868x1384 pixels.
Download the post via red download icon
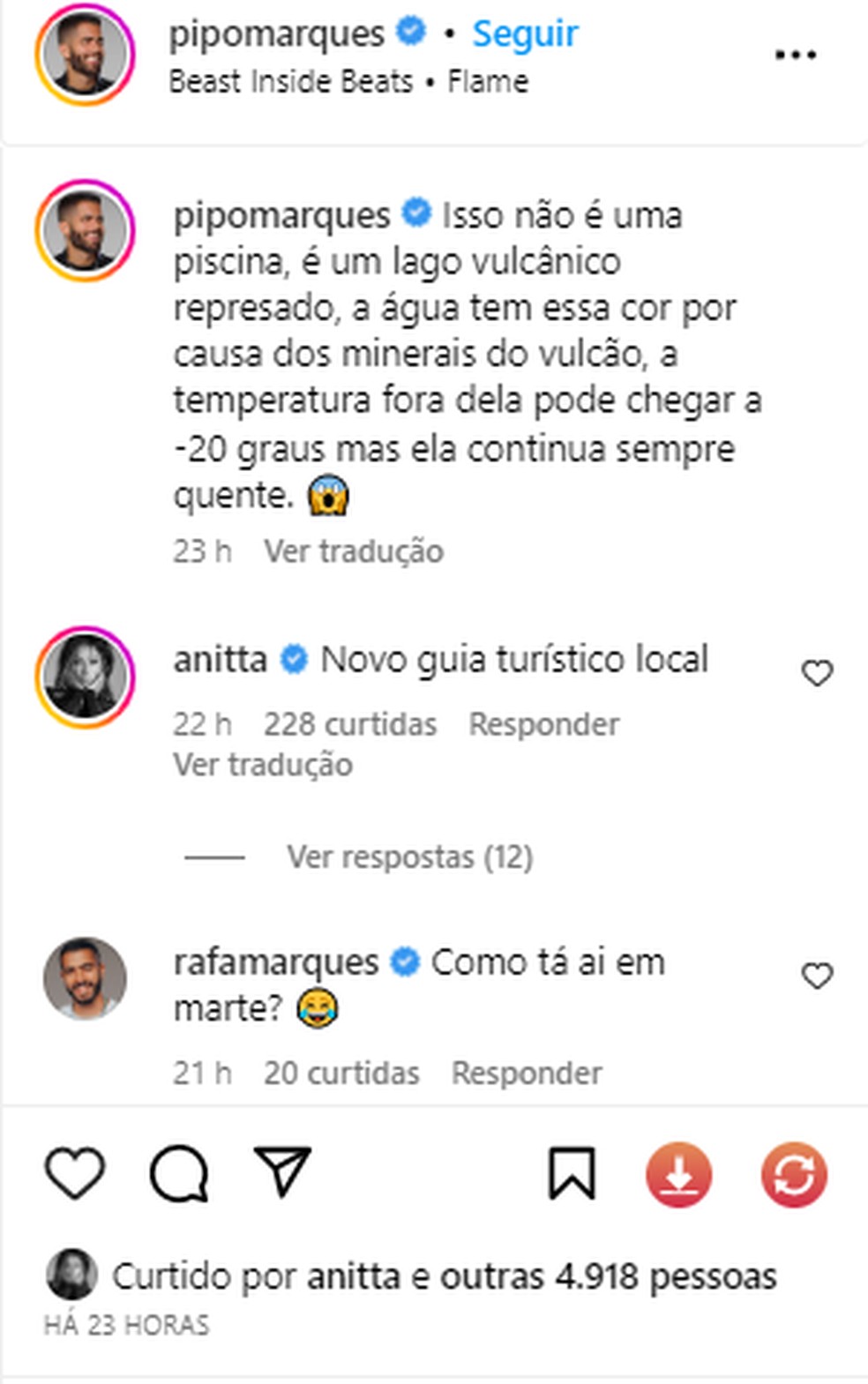click(679, 1174)
